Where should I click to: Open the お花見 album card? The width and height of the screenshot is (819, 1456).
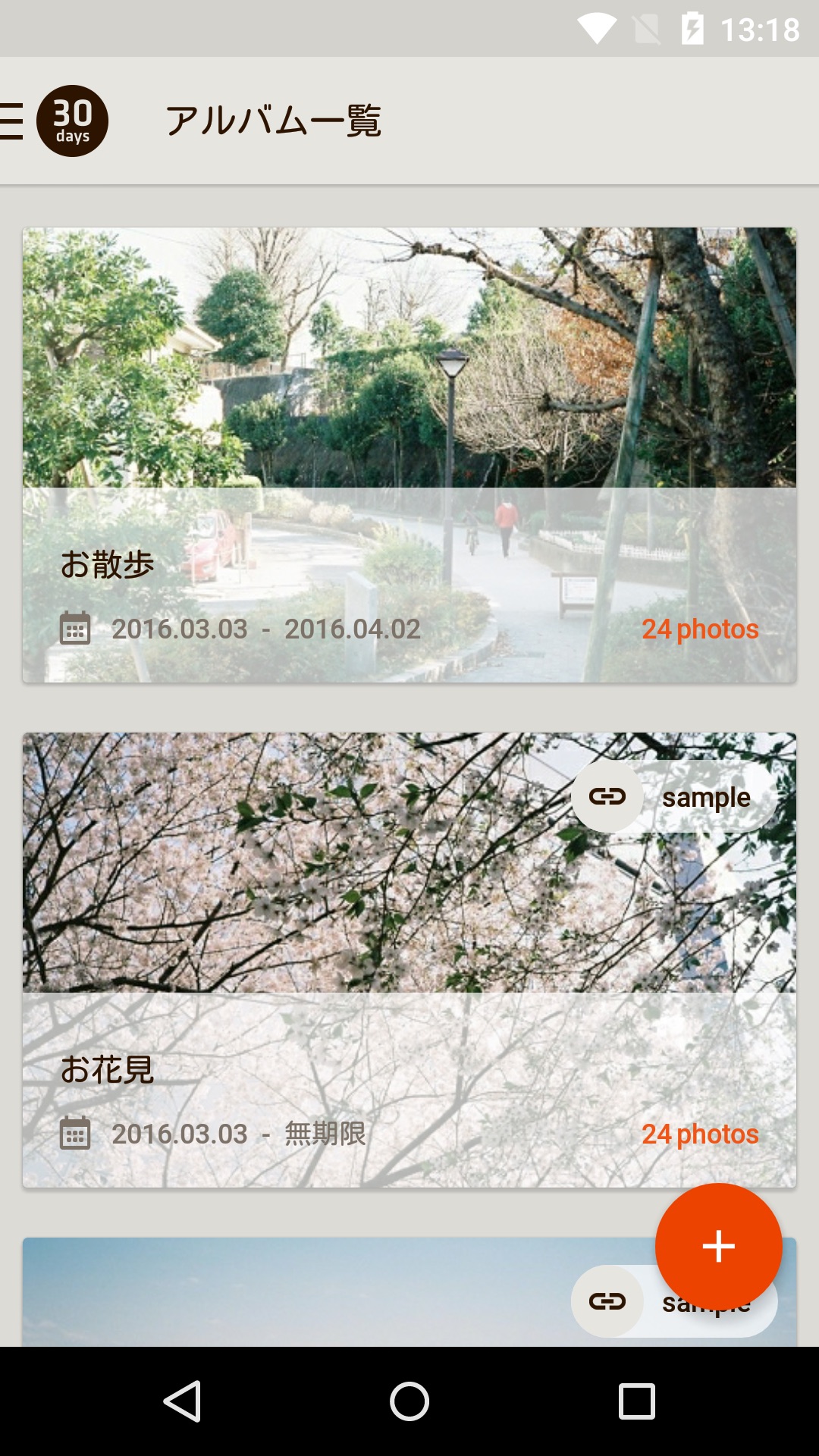[409, 960]
